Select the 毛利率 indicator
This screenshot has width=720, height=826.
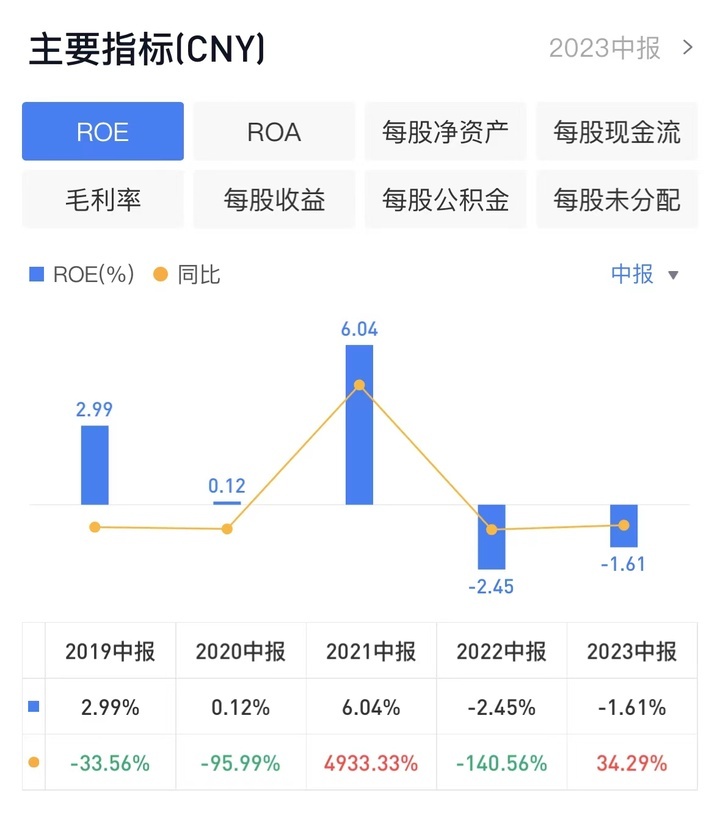[x=103, y=199]
